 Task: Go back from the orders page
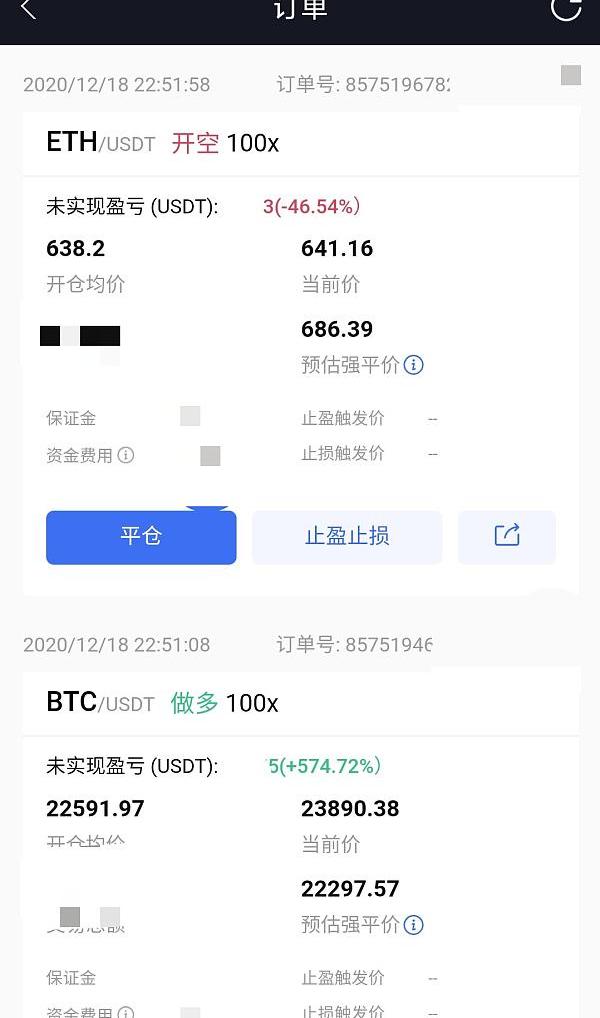pos(28,10)
